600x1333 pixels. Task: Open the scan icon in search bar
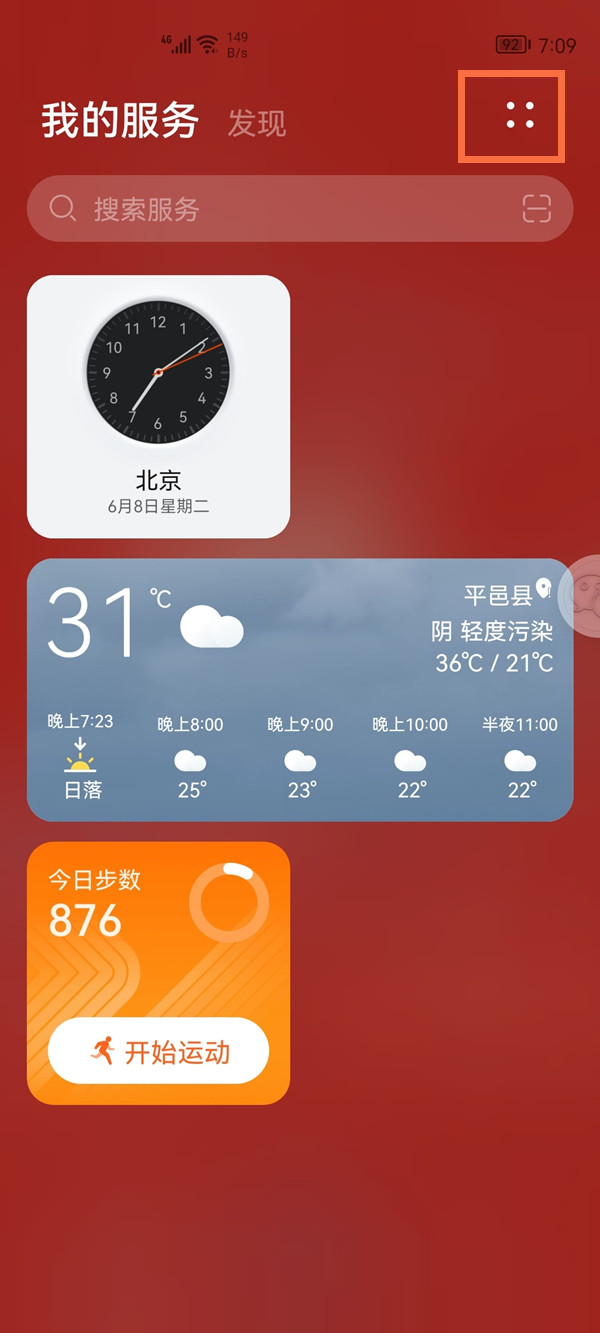click(537, 209)
